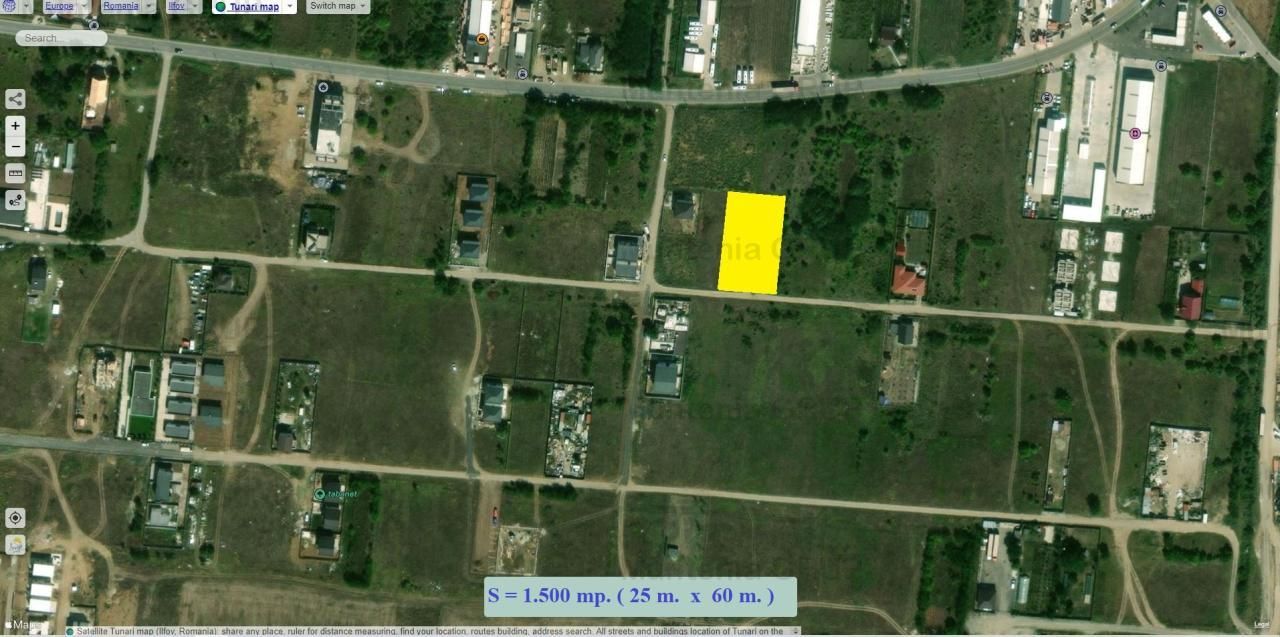Find my current location
Screen dimensions: 1280x637
click(15, 518)
